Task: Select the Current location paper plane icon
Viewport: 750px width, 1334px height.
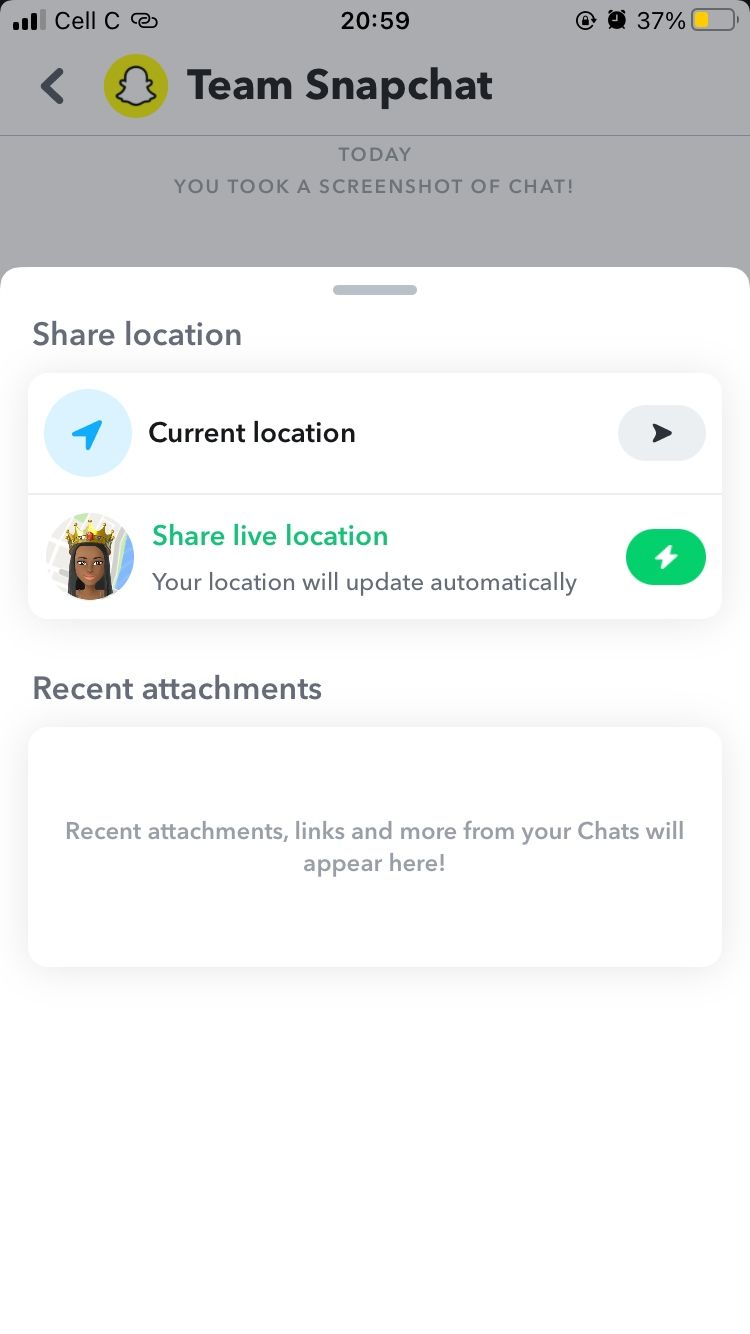Action: pyautogui.click(x=87, y=433)
